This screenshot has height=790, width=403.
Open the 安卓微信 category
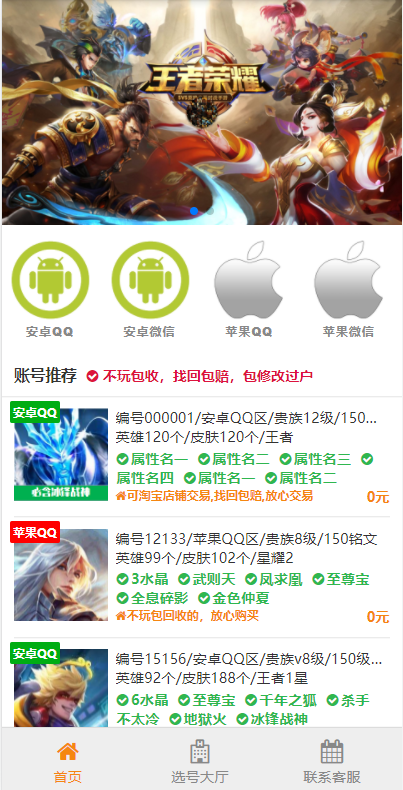point(150,289)
